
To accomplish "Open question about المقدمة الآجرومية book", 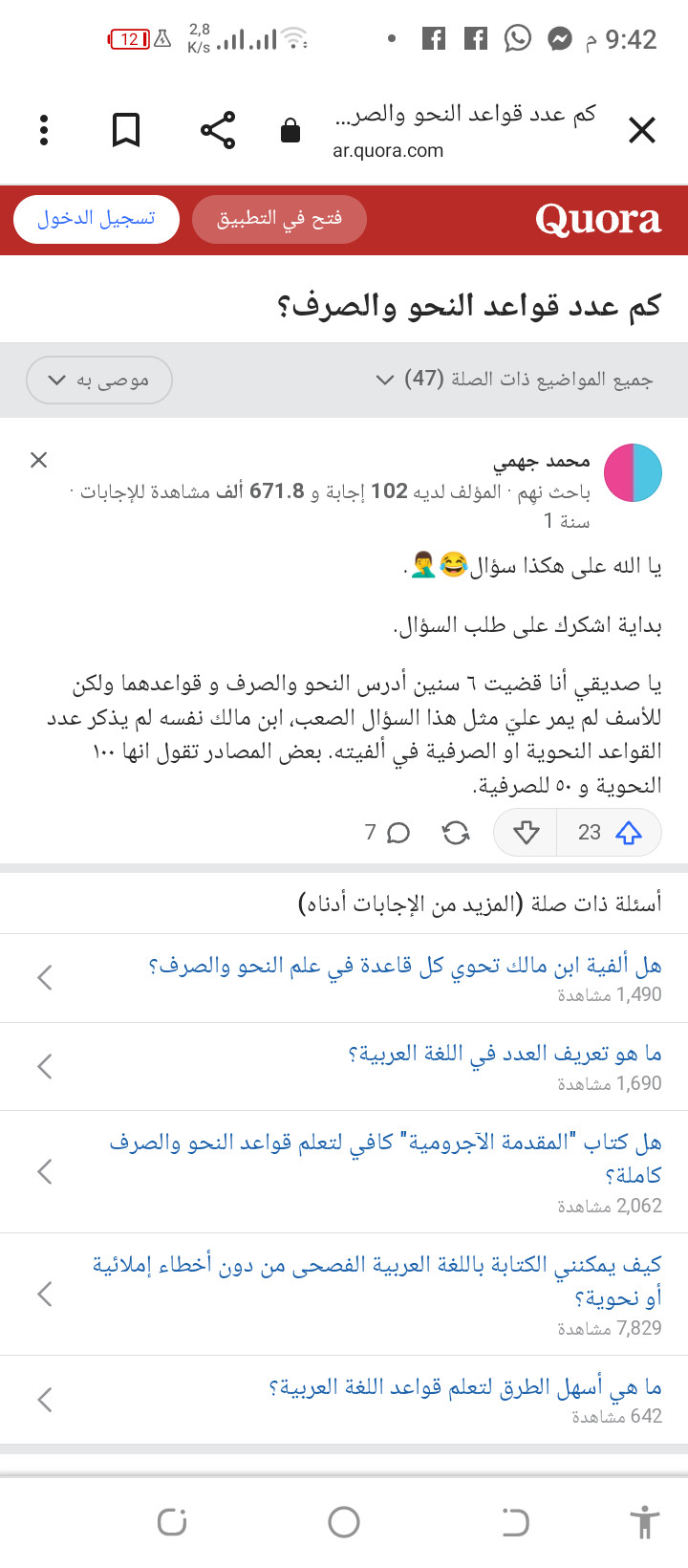I will [x=385, y=1158].
